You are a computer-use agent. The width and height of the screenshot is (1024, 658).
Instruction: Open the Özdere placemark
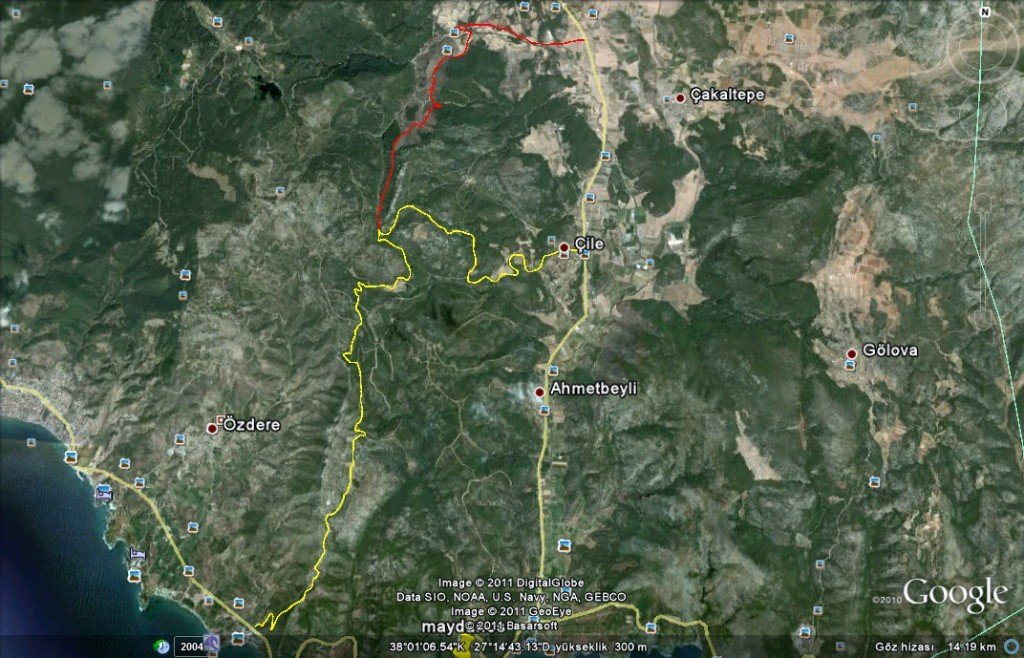tap(212, 428)
